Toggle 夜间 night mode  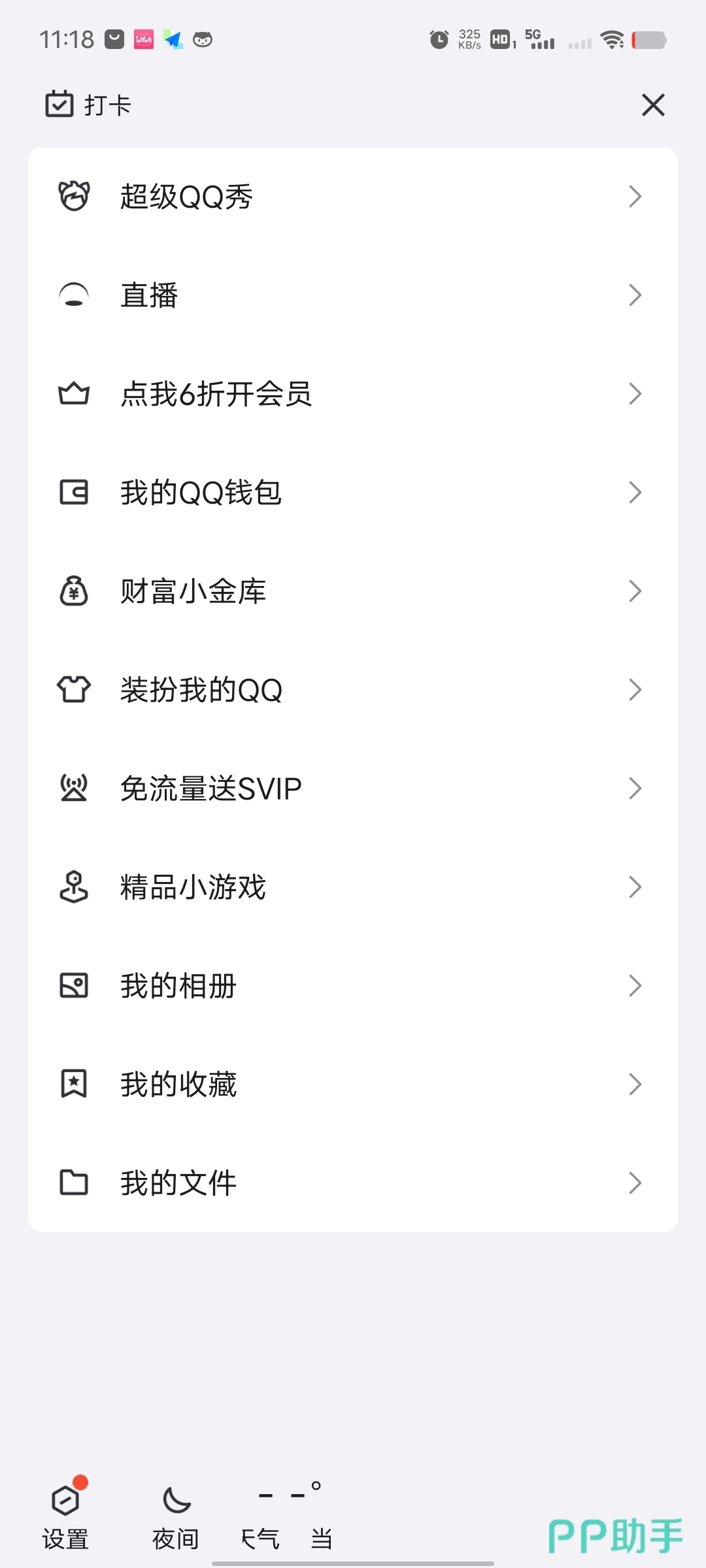[x=176, y=1516]
